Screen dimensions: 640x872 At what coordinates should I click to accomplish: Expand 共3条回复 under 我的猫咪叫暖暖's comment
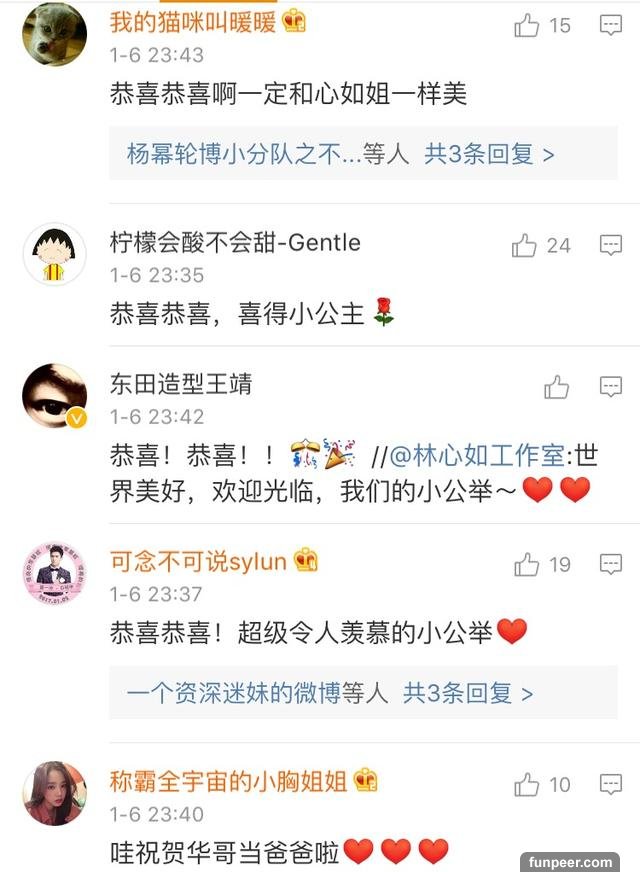[489, 154]
